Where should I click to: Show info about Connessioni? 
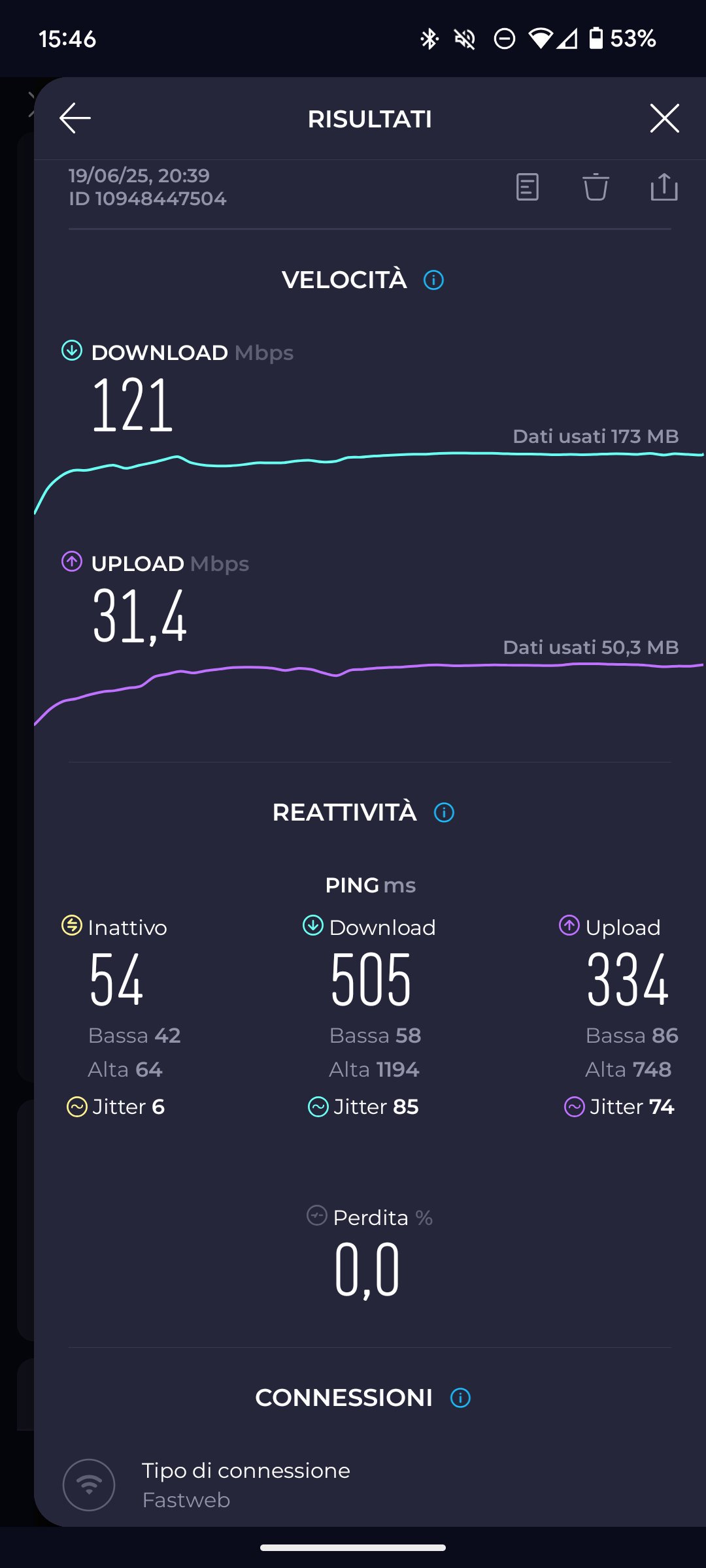[x=460, y=1397]
